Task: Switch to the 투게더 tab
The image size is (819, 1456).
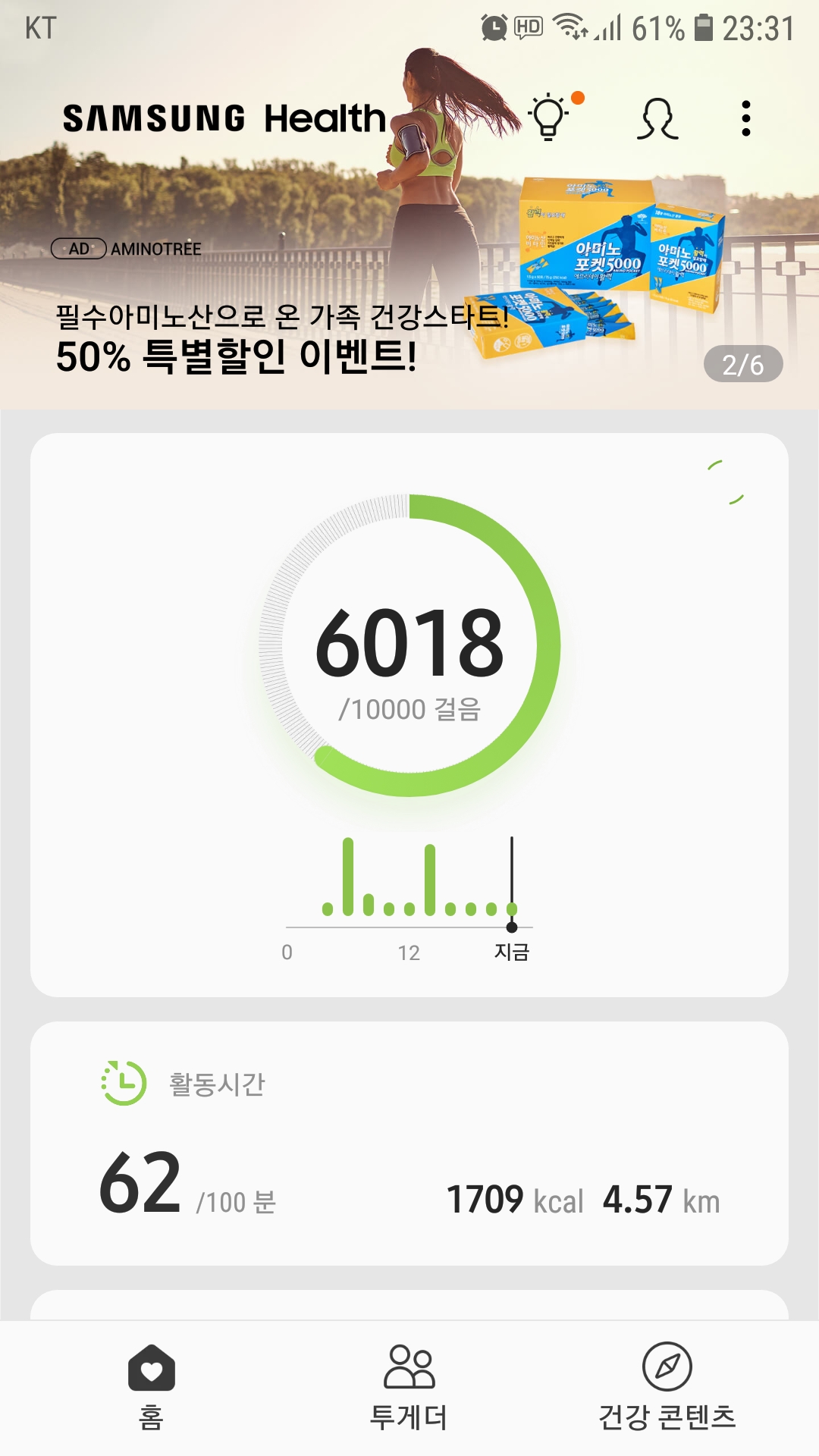Action: (x=409, y=1386)
